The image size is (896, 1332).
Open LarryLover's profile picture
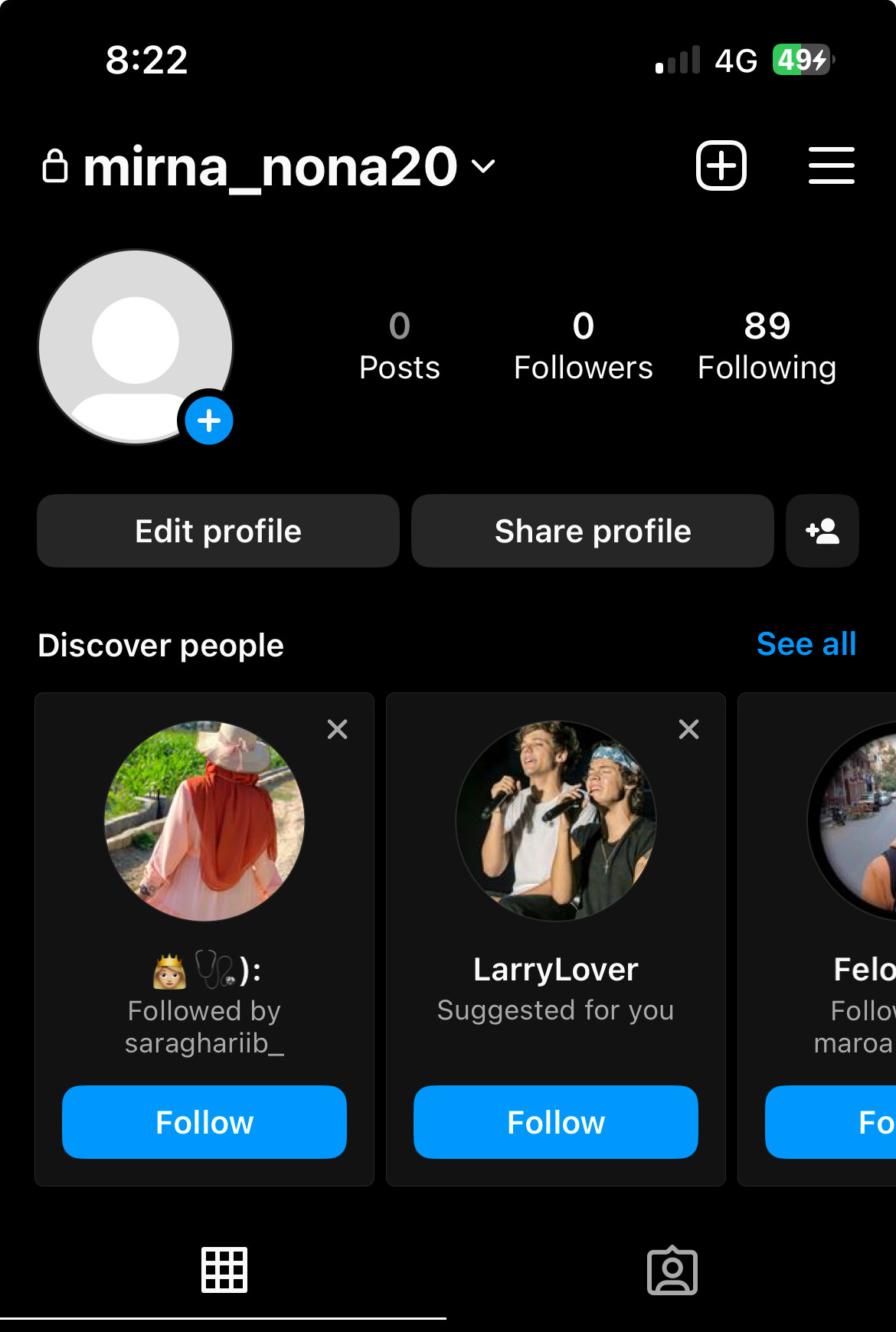pyautogui.click(x=556, y=820)
